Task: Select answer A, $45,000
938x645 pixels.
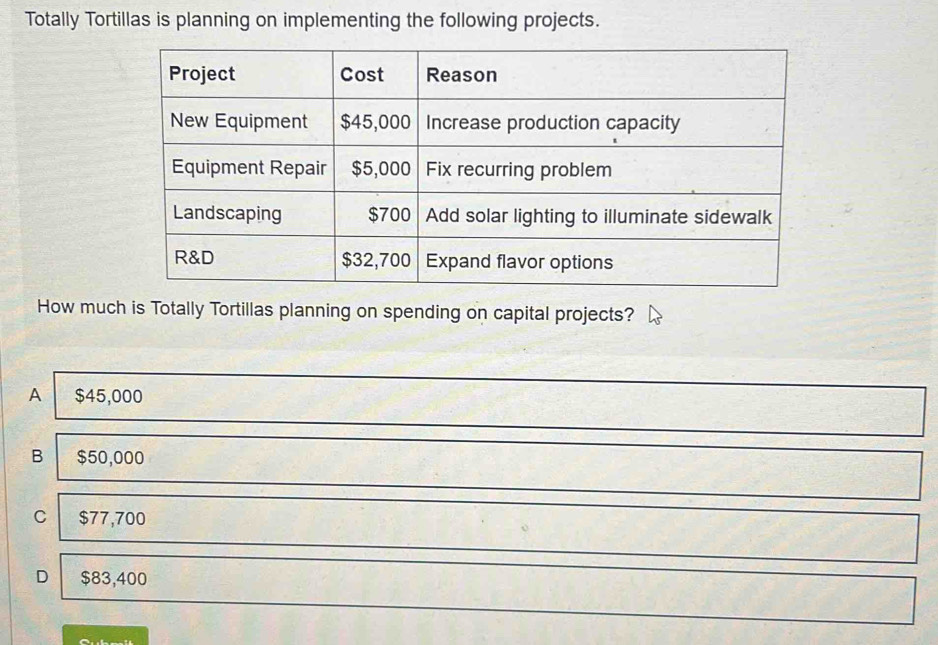Action: pos(489,404)
